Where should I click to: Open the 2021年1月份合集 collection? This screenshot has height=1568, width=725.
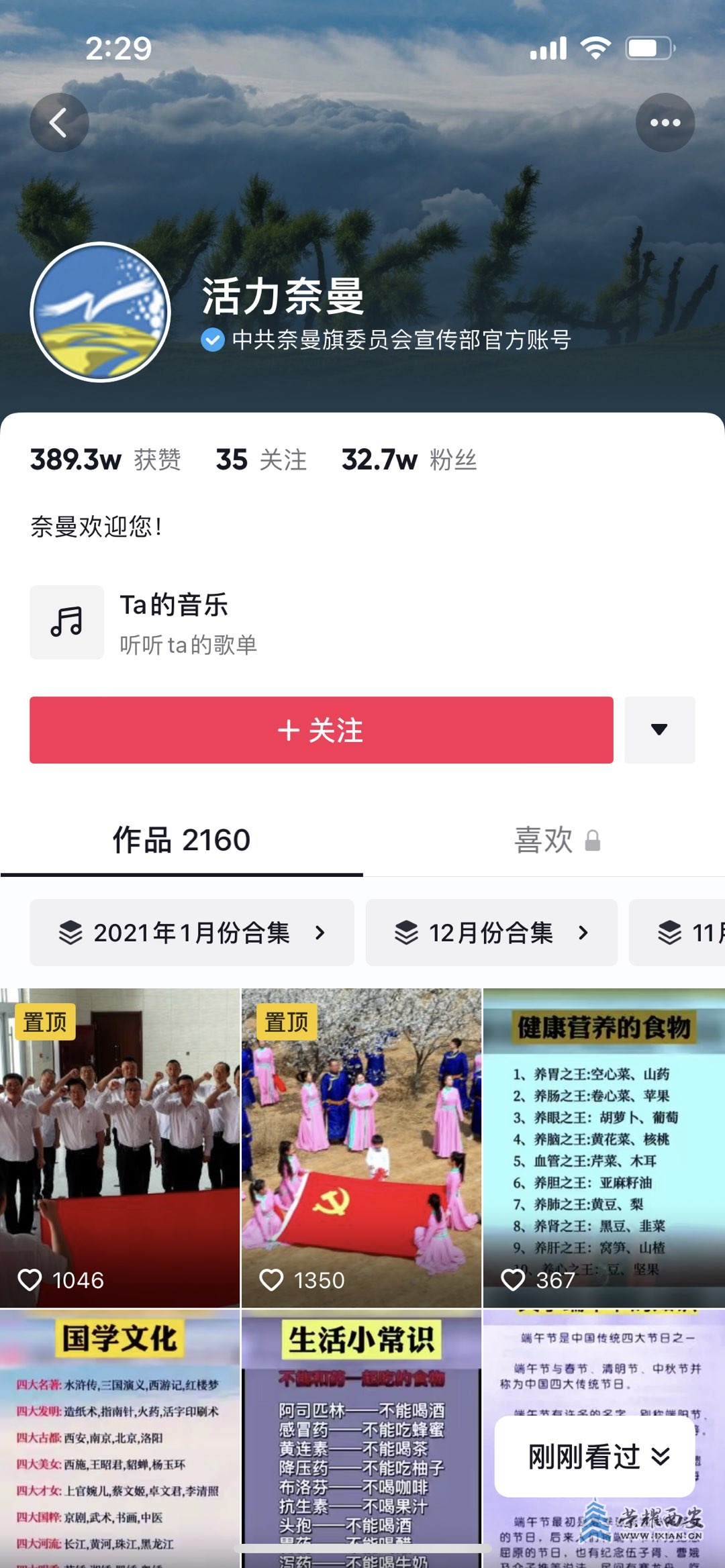191,933
